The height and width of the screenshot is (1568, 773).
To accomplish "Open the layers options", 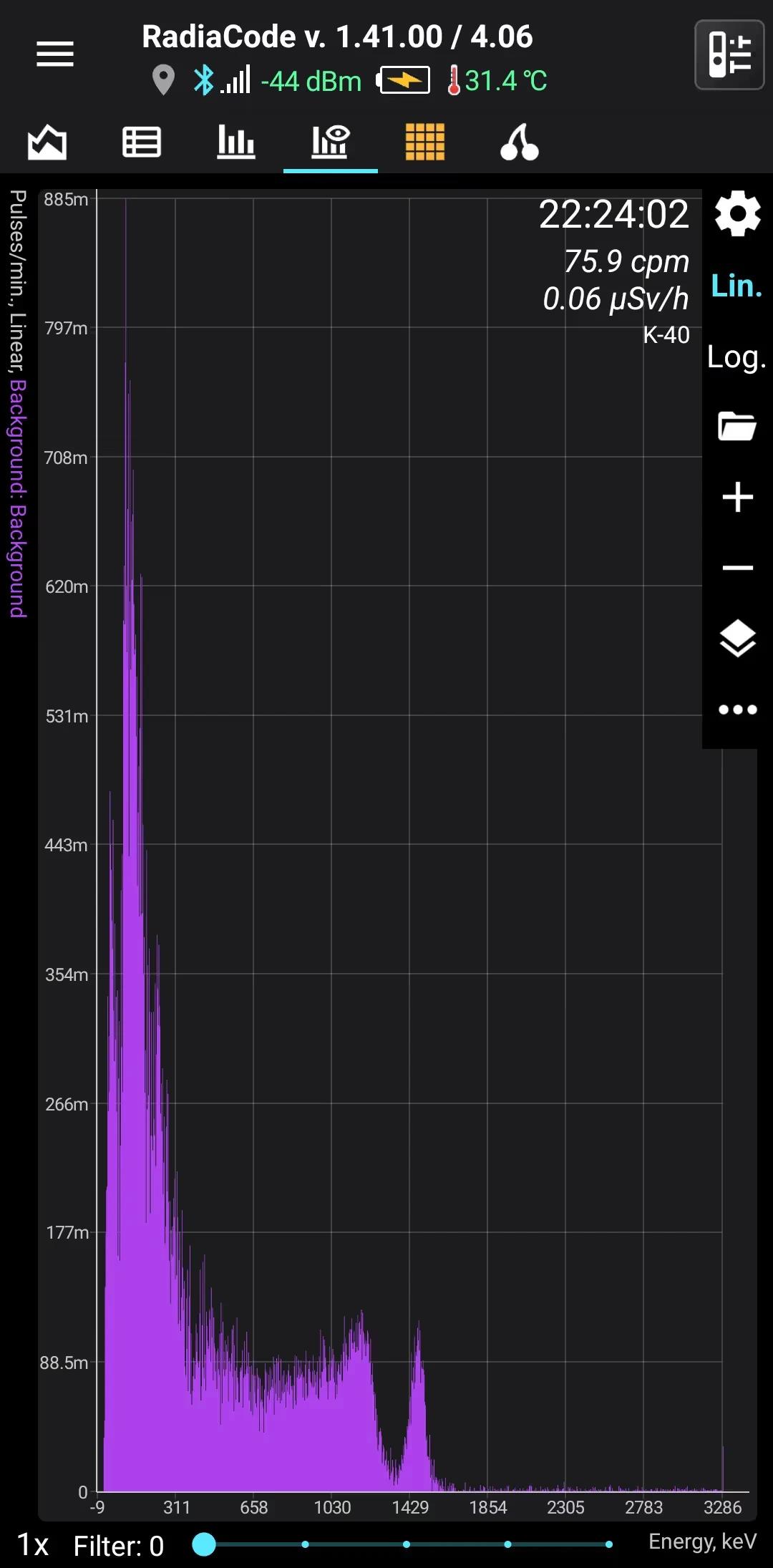I will (737, 638).
